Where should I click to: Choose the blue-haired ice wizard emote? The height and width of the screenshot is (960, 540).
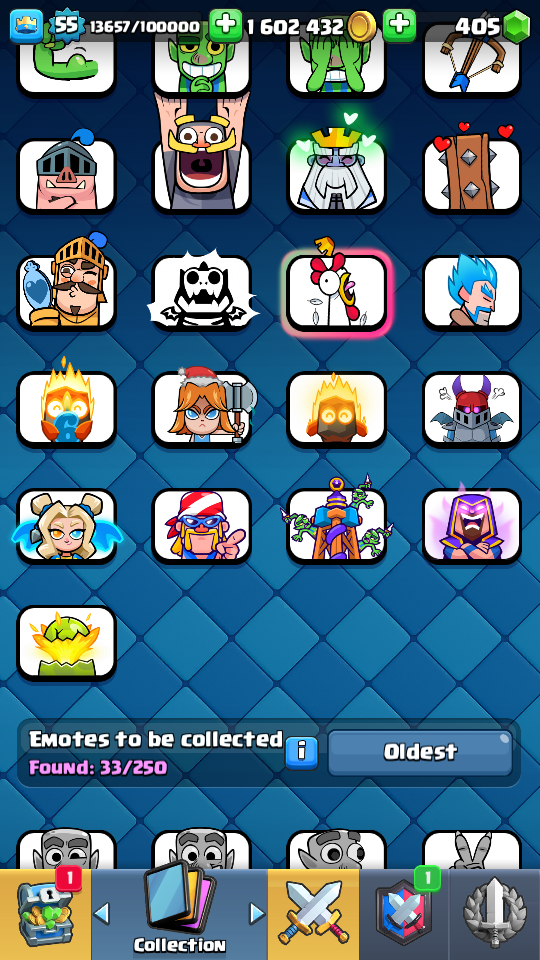point(471,292)
